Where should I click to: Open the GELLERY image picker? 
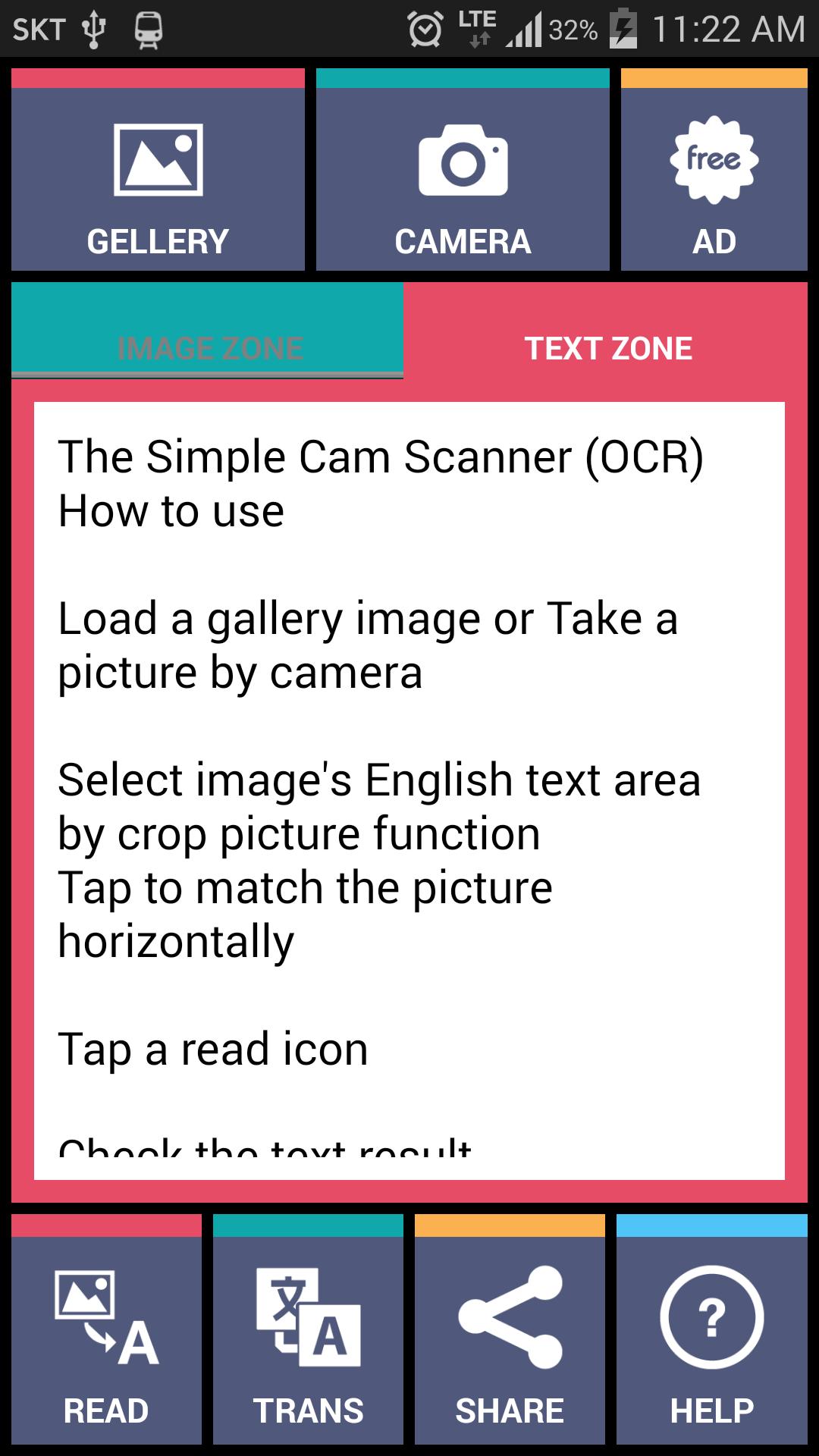[158, 178]
